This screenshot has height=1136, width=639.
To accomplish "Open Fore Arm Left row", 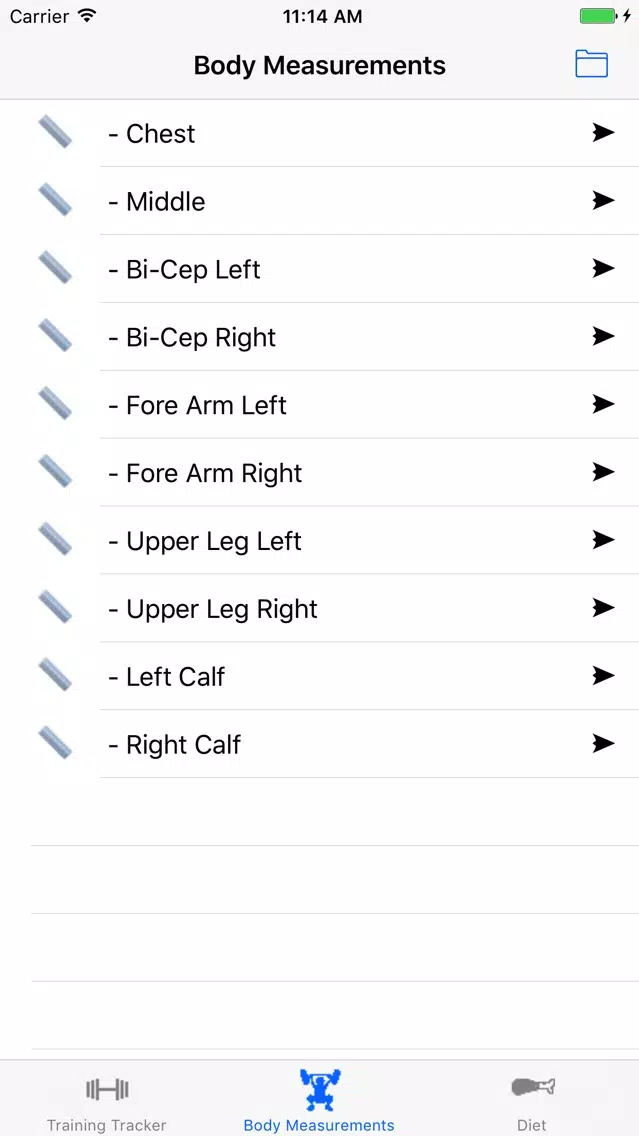I will [x=320, y=405].
